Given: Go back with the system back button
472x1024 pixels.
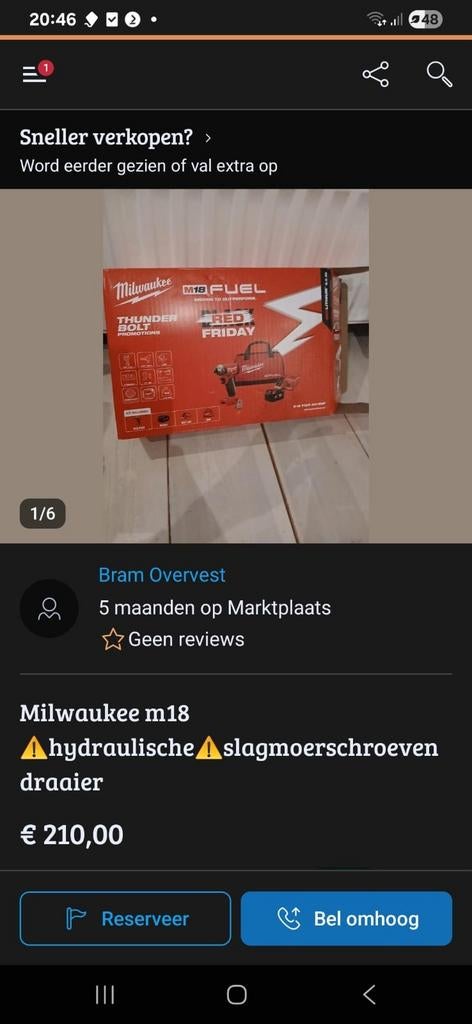Looking at the screenshot, I should 369,995.
